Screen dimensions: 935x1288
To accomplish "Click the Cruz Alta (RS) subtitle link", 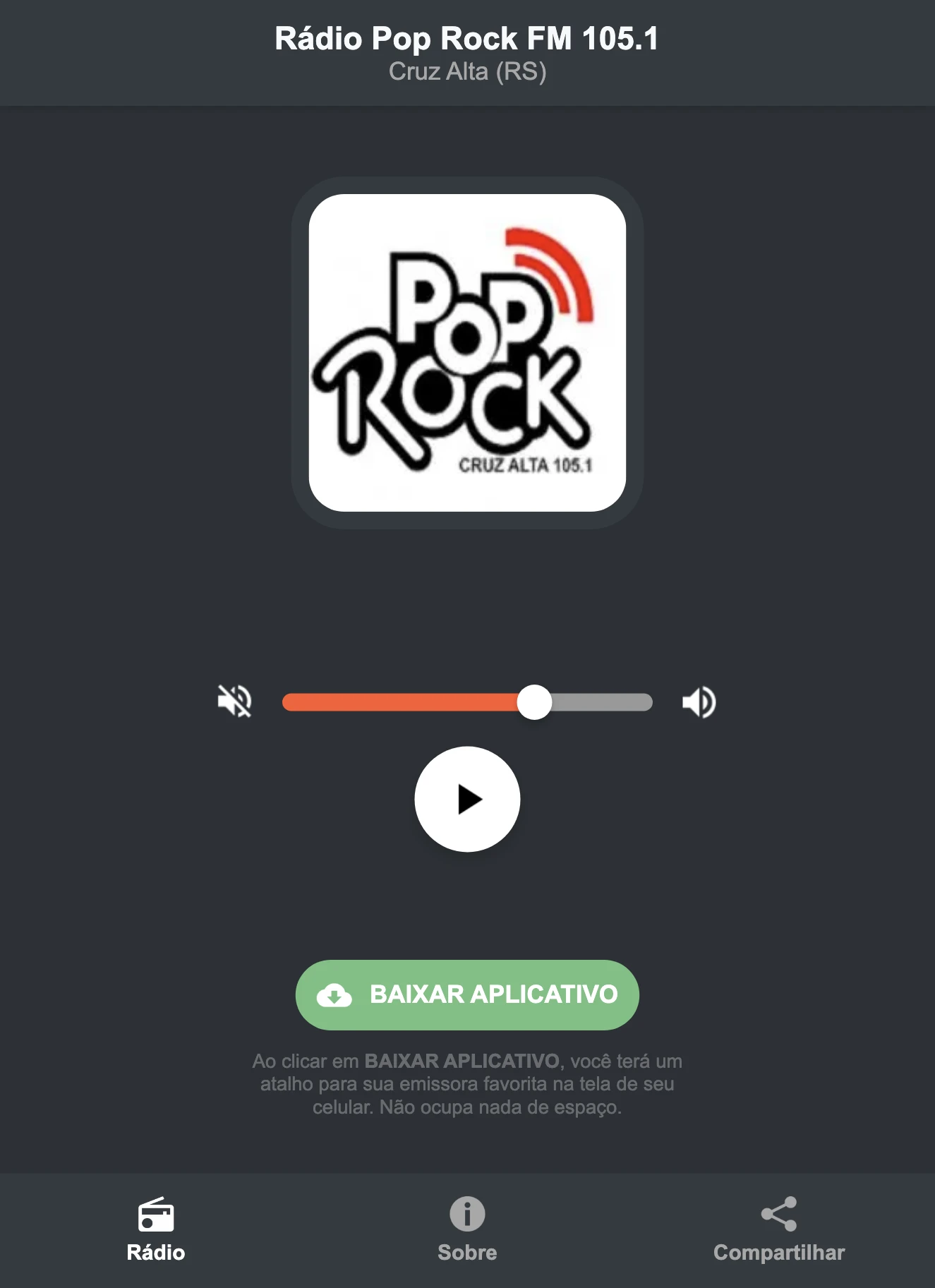I will [x=467, y=71].
